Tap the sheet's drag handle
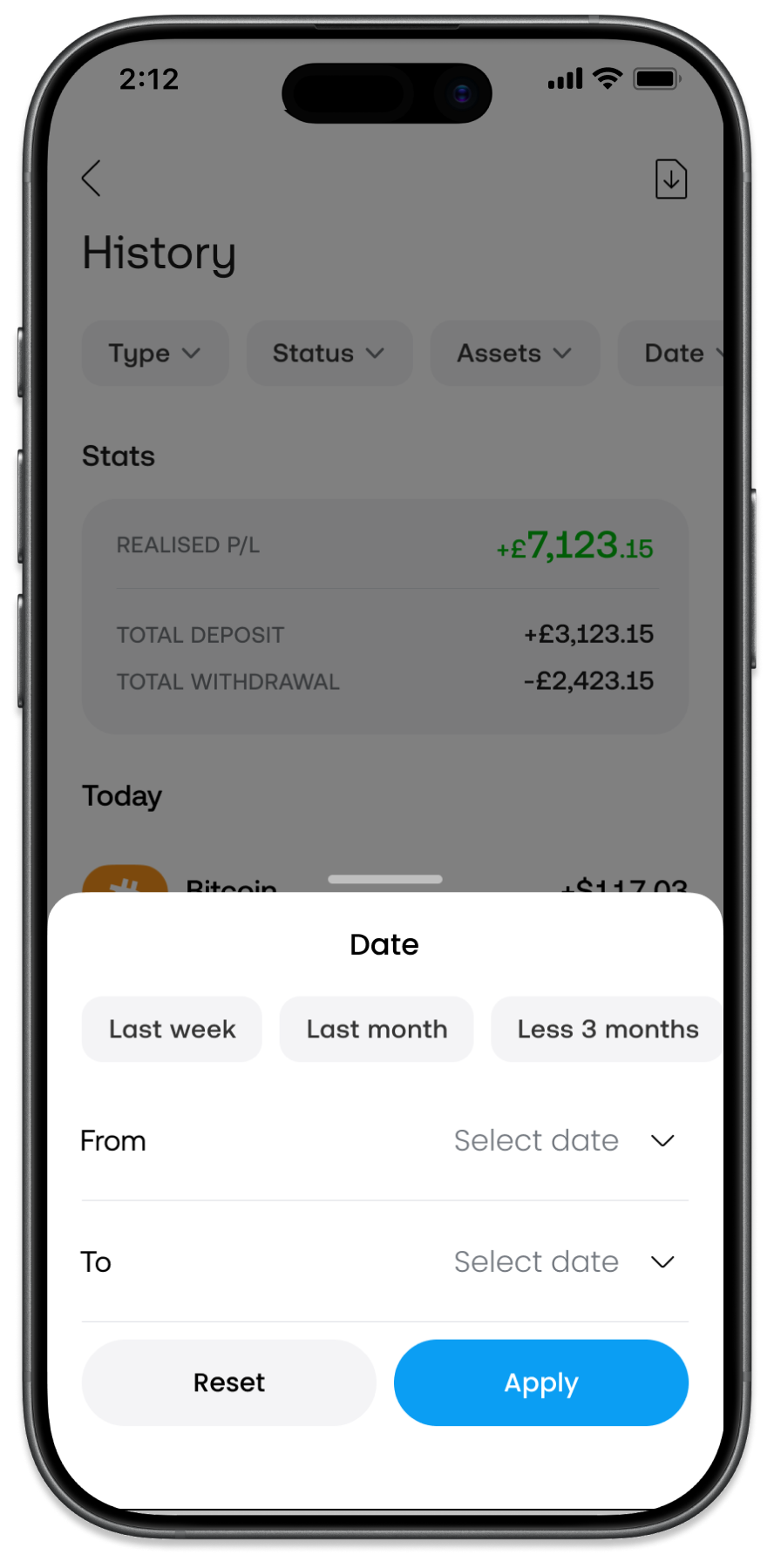Screen dimensions: 774x1568 click(385, 880)
